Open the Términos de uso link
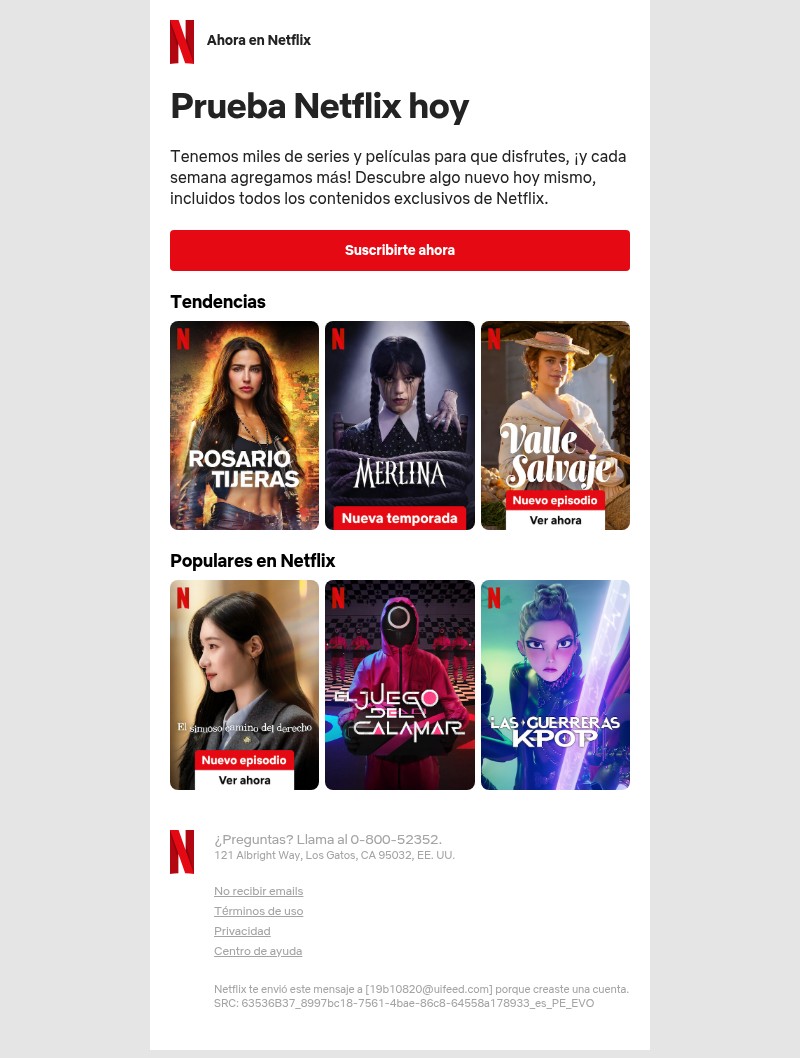Screen dimensions: 800x1058 (258, 911)
